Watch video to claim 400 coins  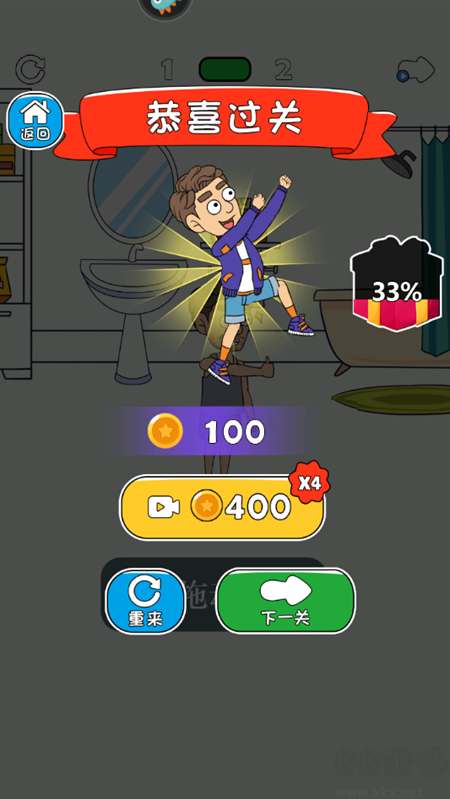[222, 508]
